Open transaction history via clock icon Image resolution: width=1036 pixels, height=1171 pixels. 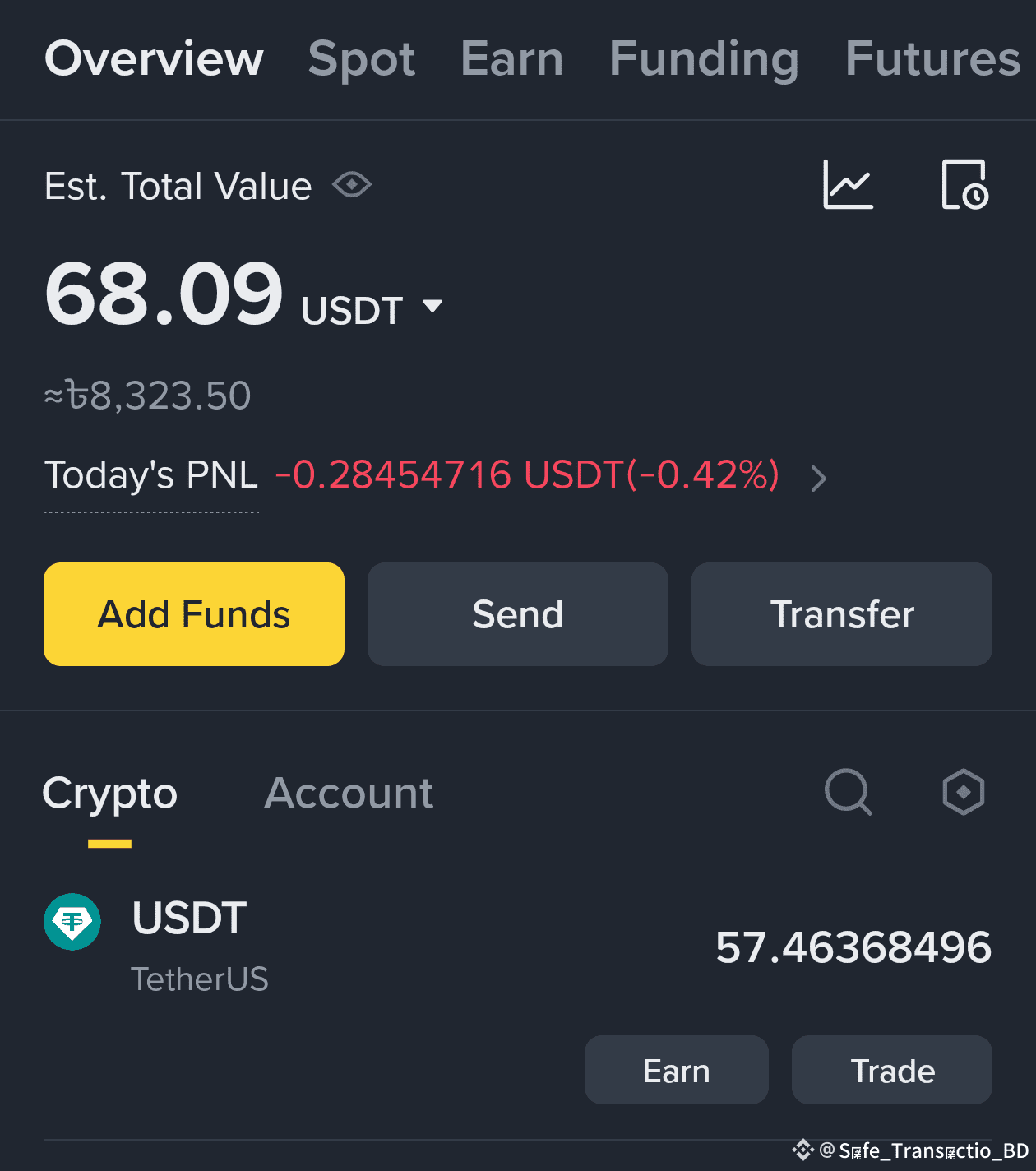[x=964, y=185]
